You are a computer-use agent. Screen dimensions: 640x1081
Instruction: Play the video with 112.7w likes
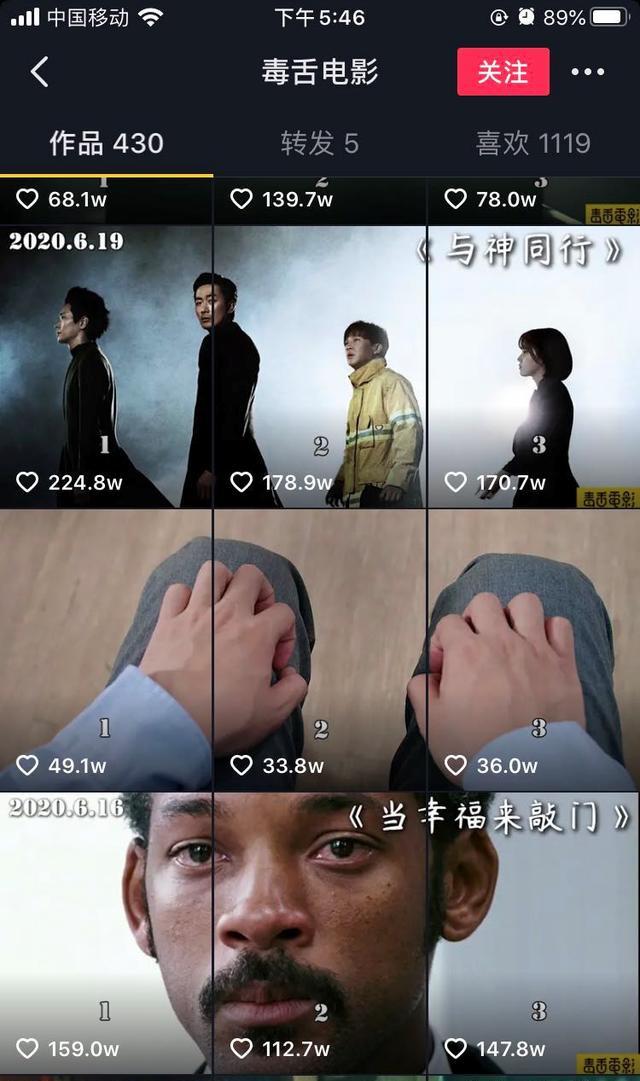[x=320, y=935]
